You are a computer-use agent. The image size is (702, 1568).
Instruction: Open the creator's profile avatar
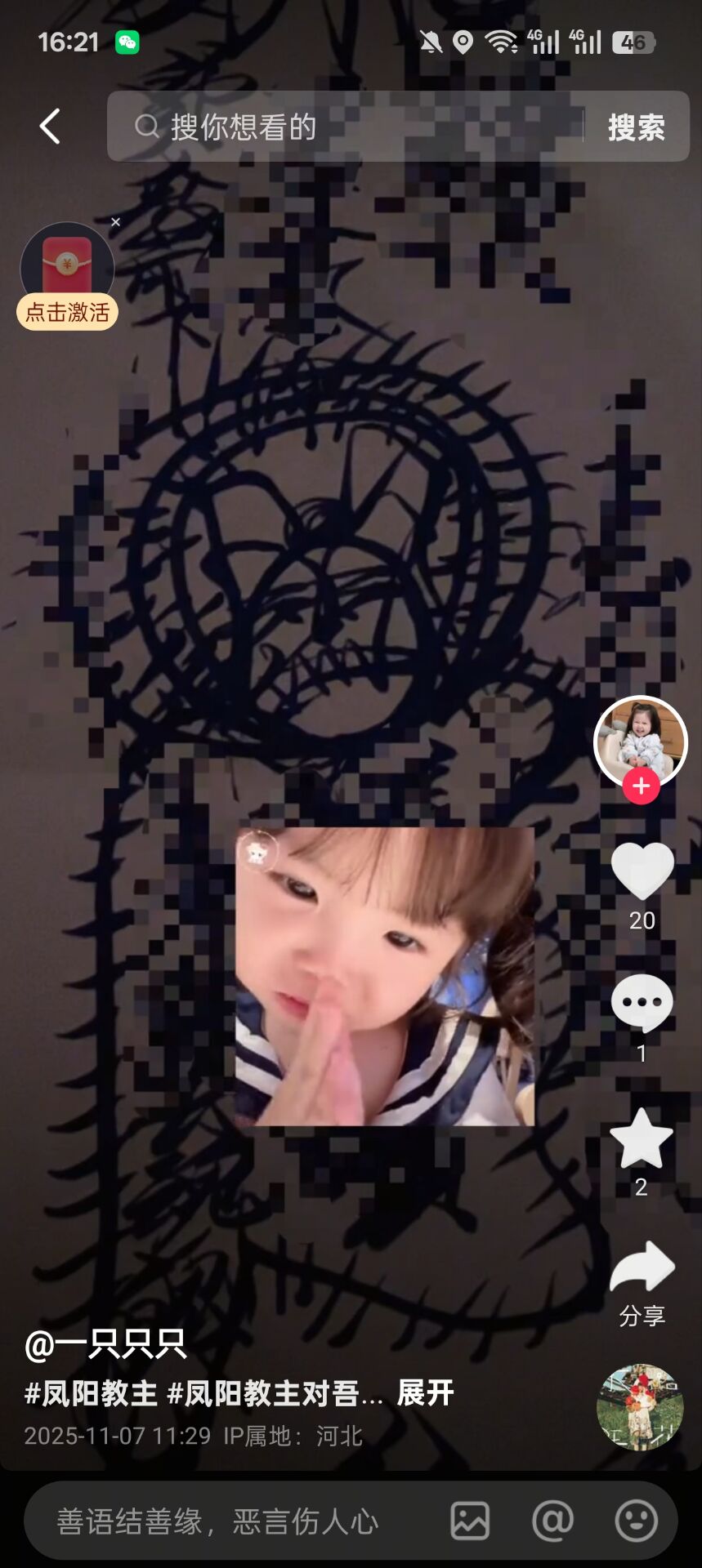(x=640, y=739)
